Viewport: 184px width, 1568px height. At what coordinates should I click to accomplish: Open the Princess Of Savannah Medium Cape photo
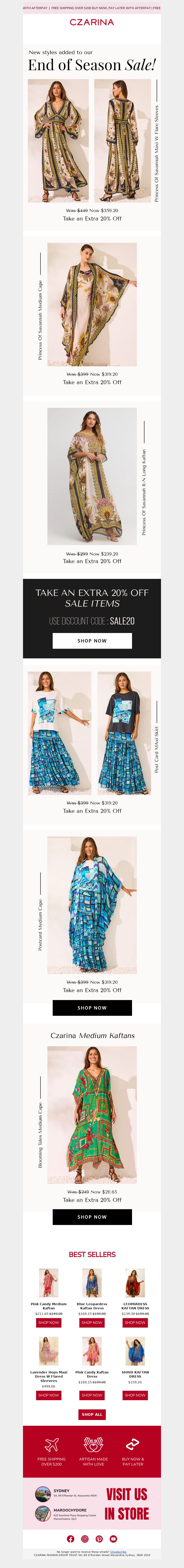pos(92,304)
